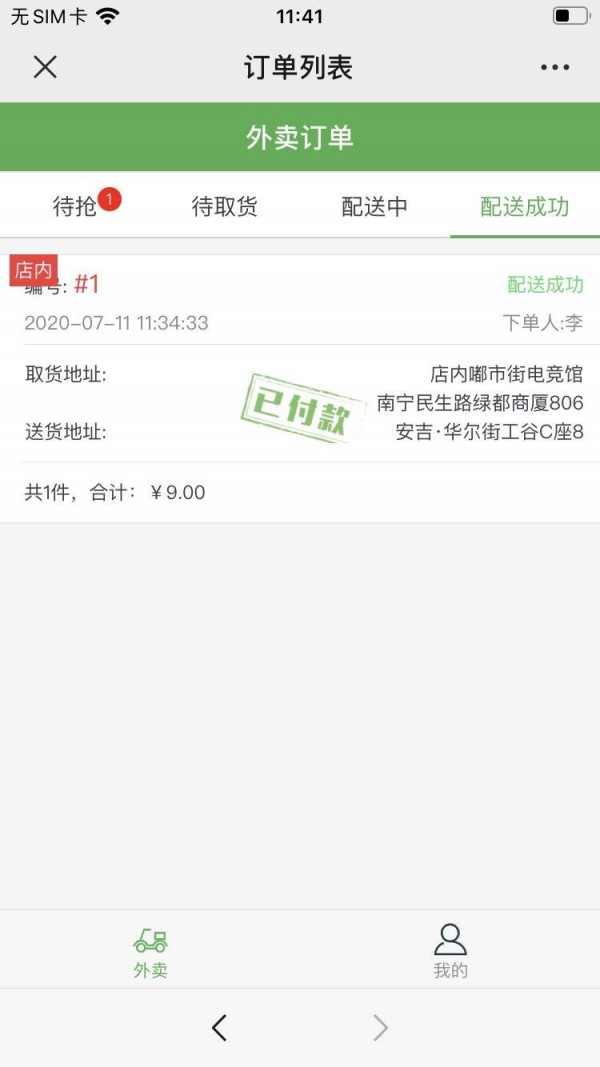Viewport: 600px width, 1067px height.
Task: Switch to the 配送中 tab
Action: [x=375, y=206]
